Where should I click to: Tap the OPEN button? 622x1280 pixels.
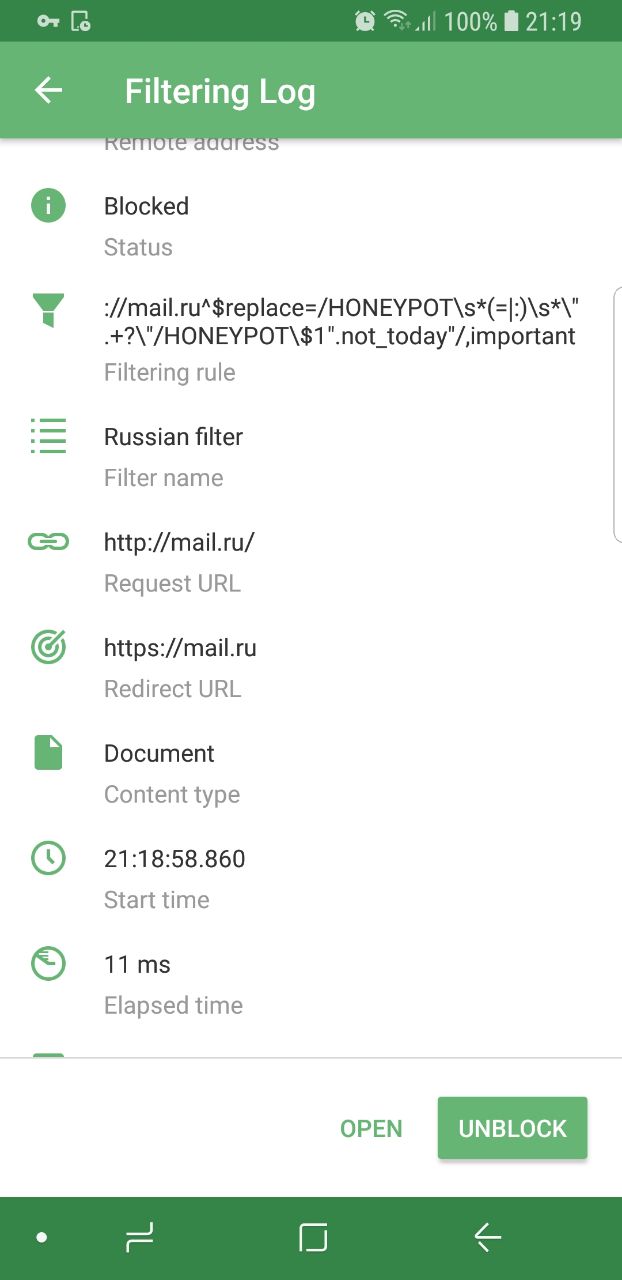[371, 1128]
